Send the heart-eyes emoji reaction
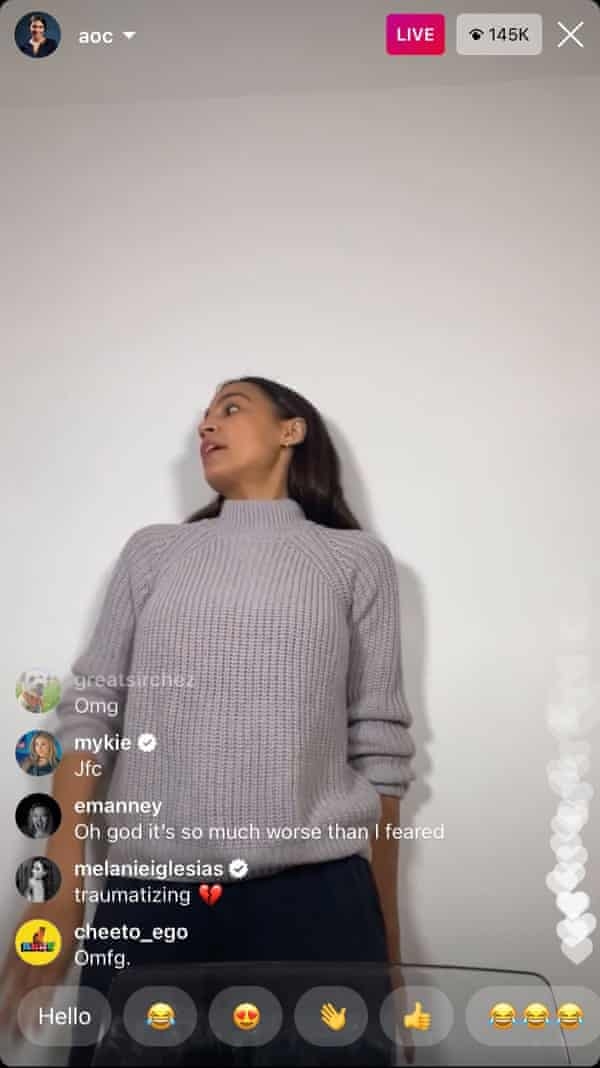This screenshot has width=600, height=1068. coord(246,1016)
